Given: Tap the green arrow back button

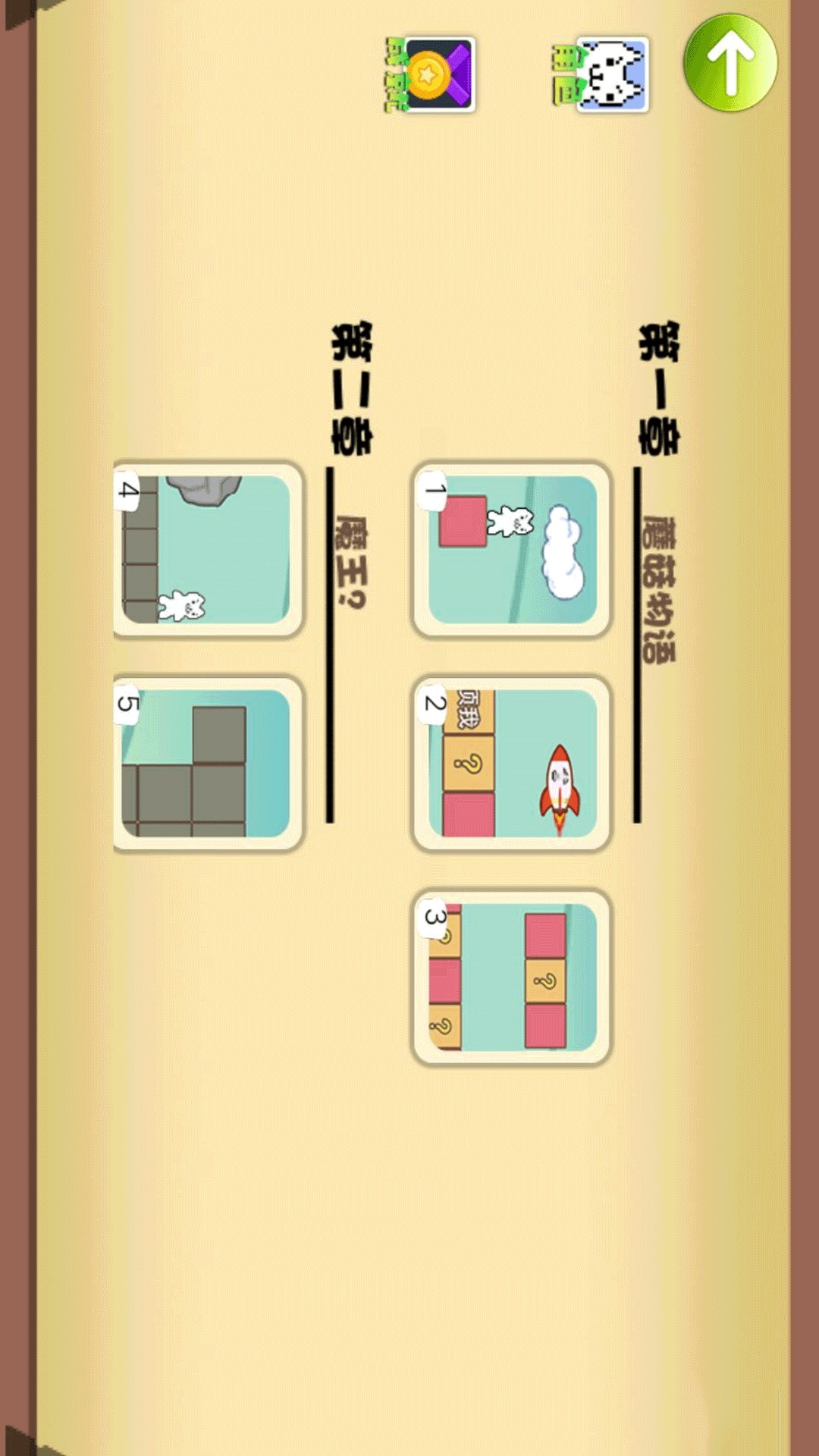Looking at the screenshot, I should click(730, 64).
